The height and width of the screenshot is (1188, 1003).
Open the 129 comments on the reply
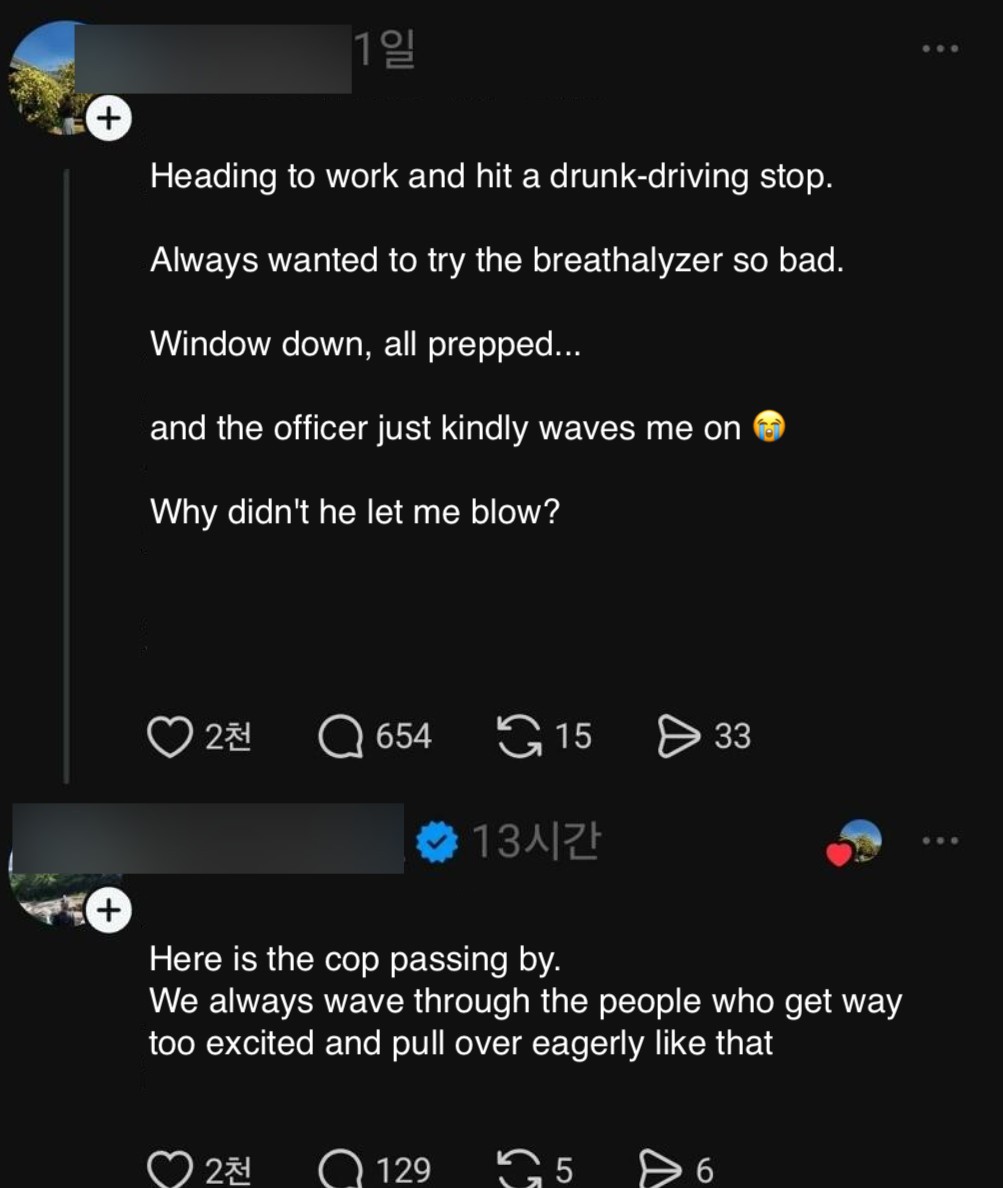click(x=341, y=1169)
